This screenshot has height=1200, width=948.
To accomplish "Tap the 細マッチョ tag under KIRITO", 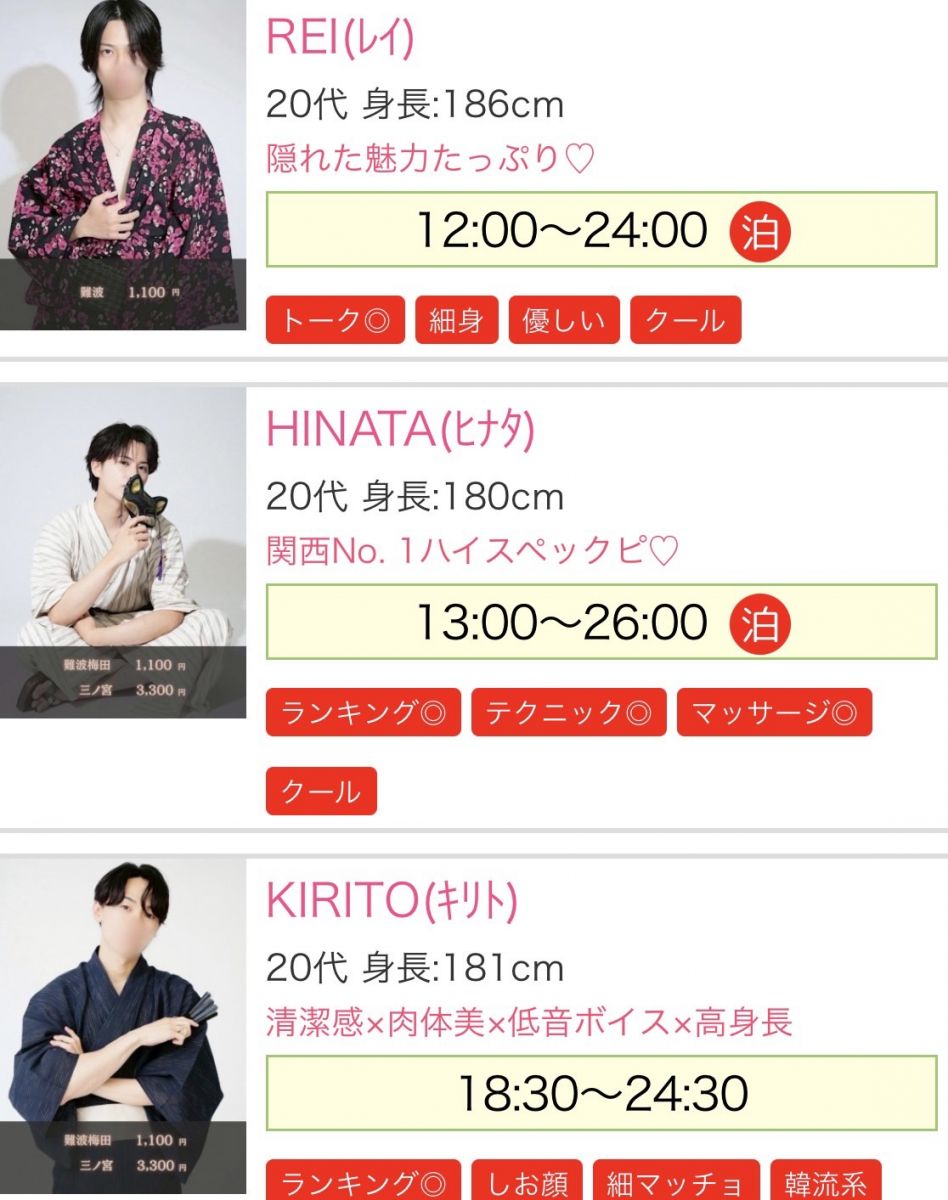I will 676,1182.
